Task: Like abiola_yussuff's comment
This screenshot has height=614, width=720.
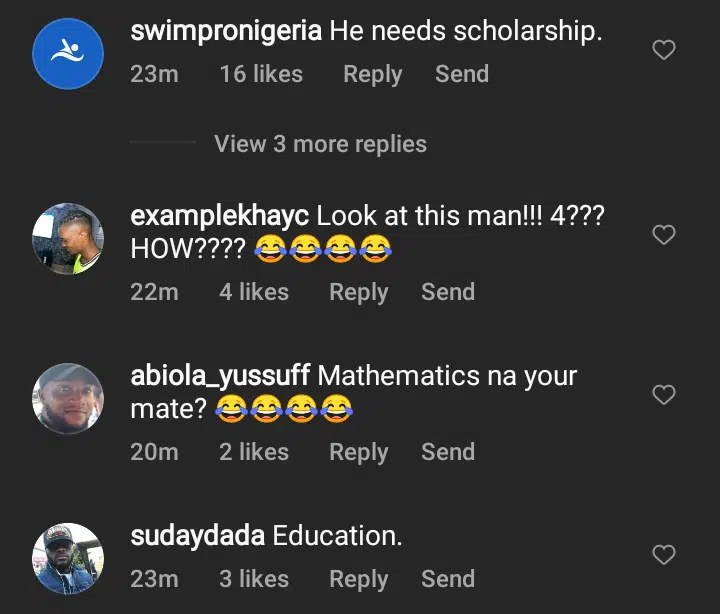Action: pos(664,395)
